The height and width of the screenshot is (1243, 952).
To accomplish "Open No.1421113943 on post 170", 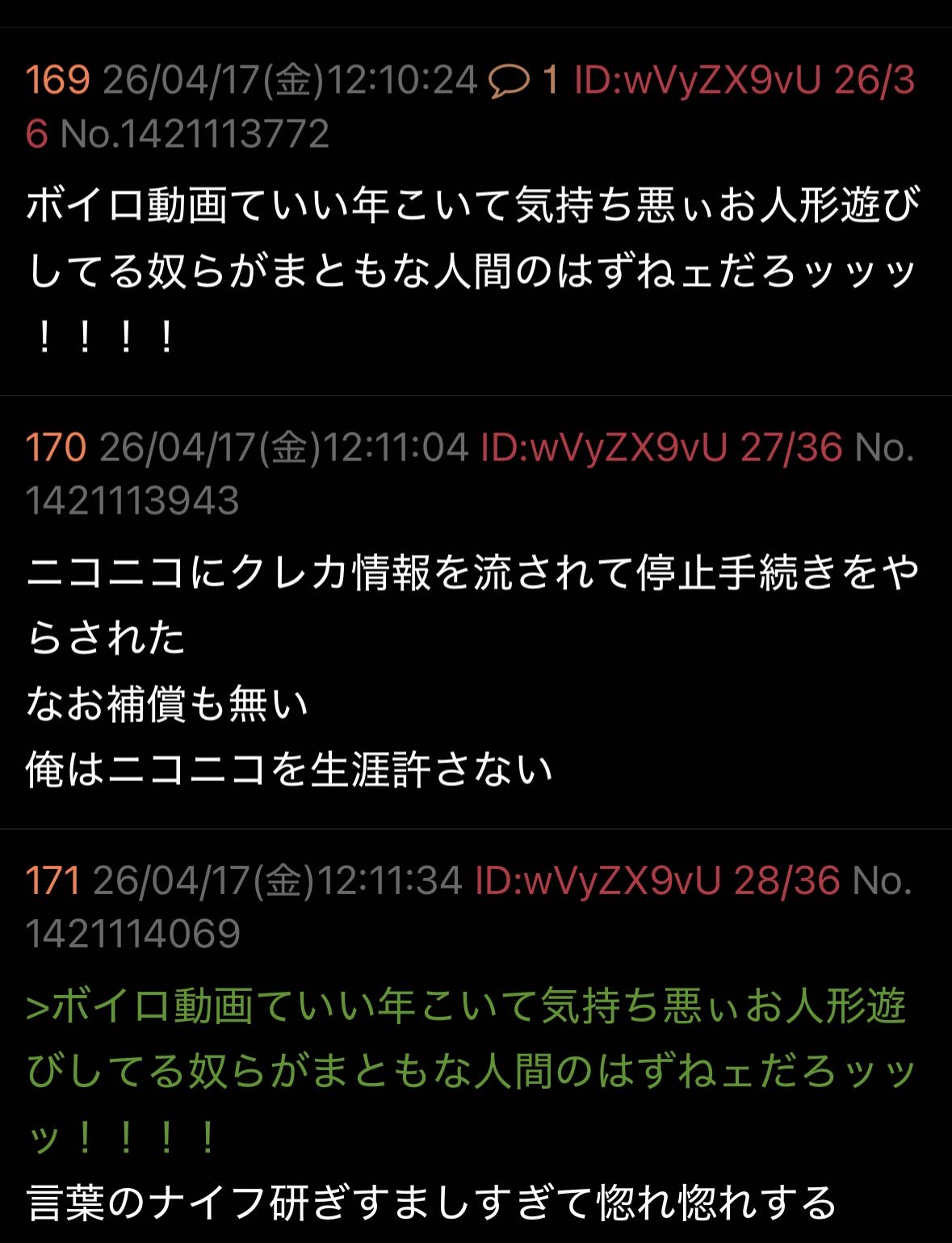I will click(132, 500).
